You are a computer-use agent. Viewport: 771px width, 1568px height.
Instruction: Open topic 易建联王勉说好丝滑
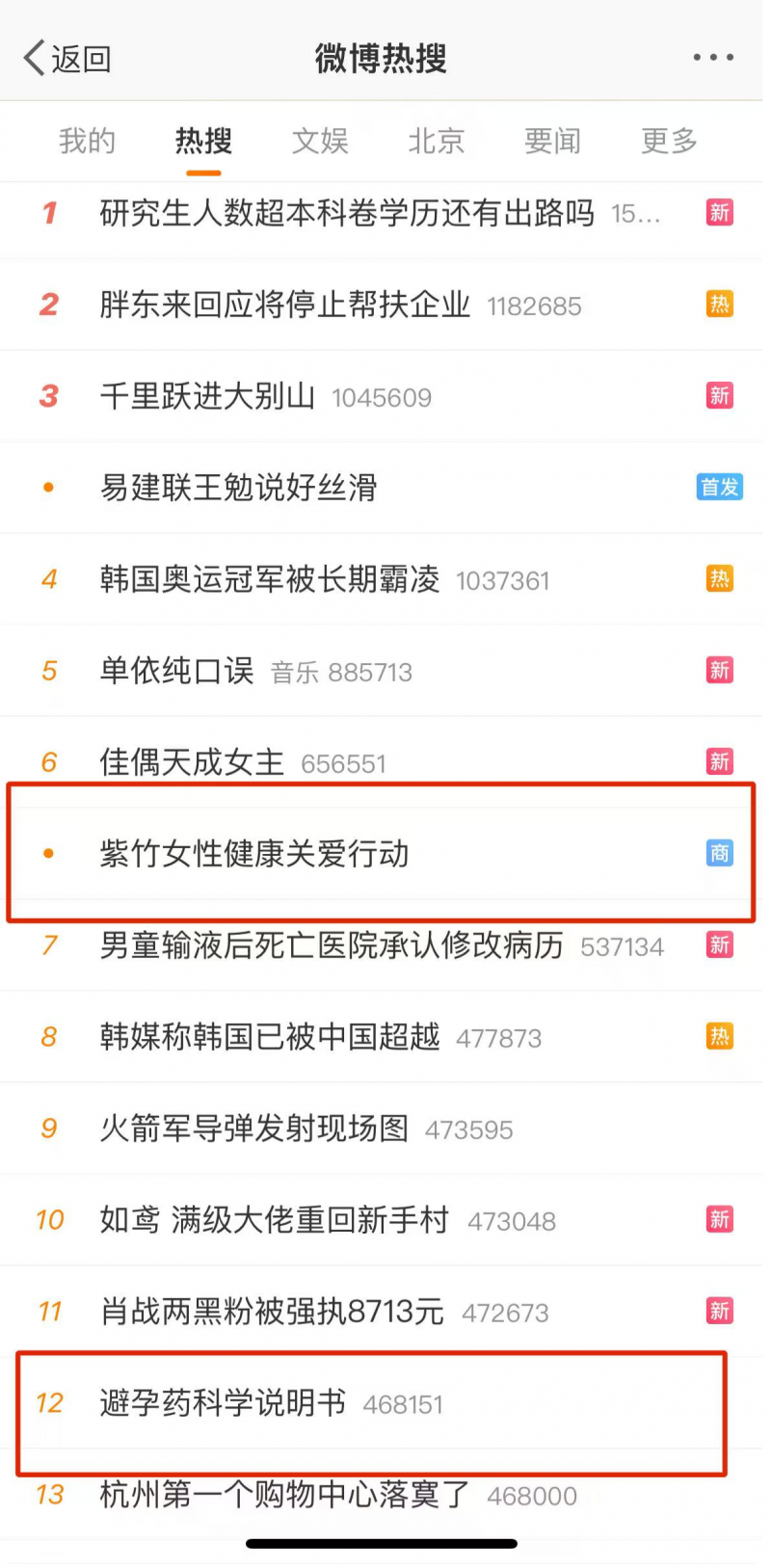point(238,488)
